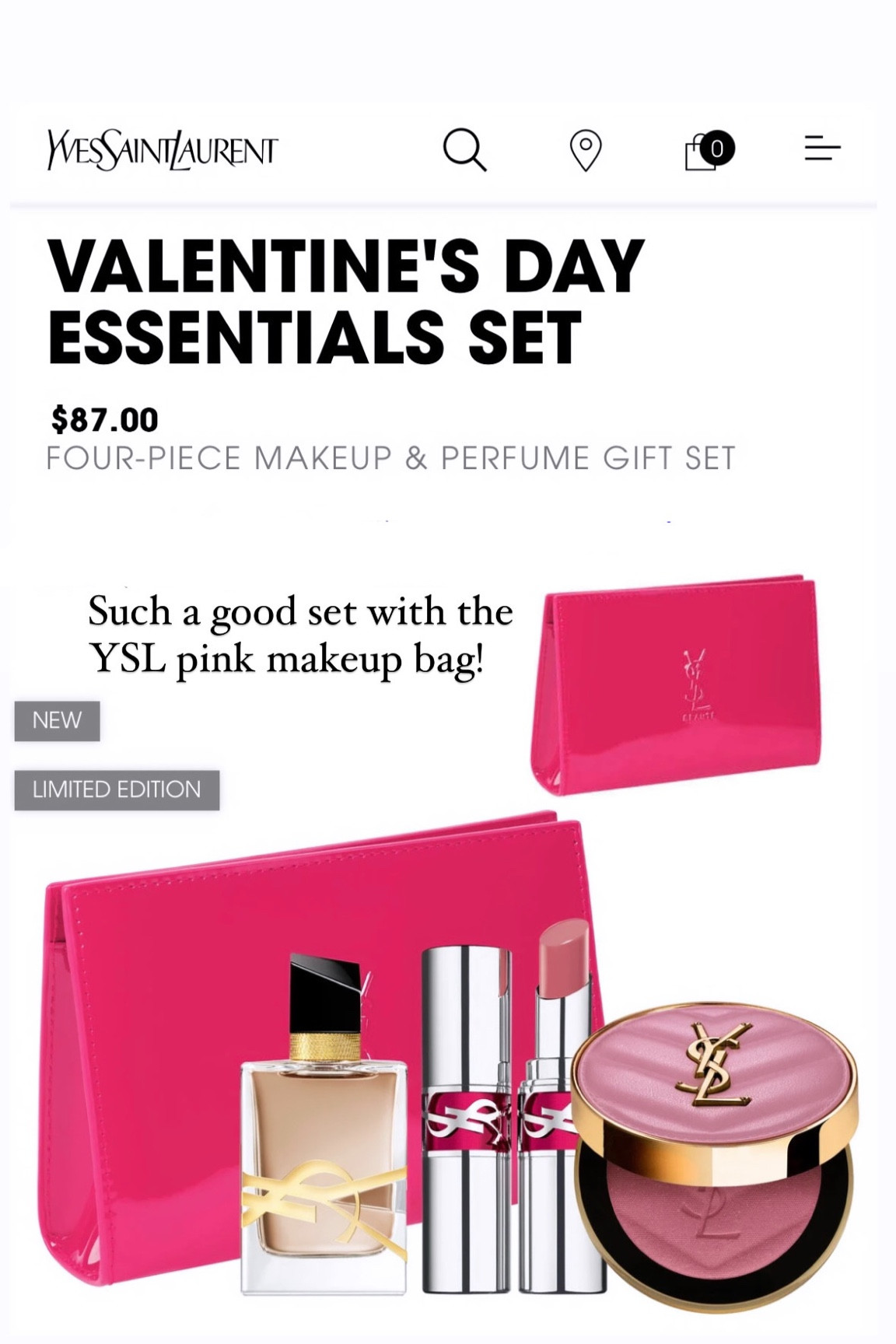Click the Yves Saint Laurent logo
Screen dimensions: 896x1344
pos(158,150)
